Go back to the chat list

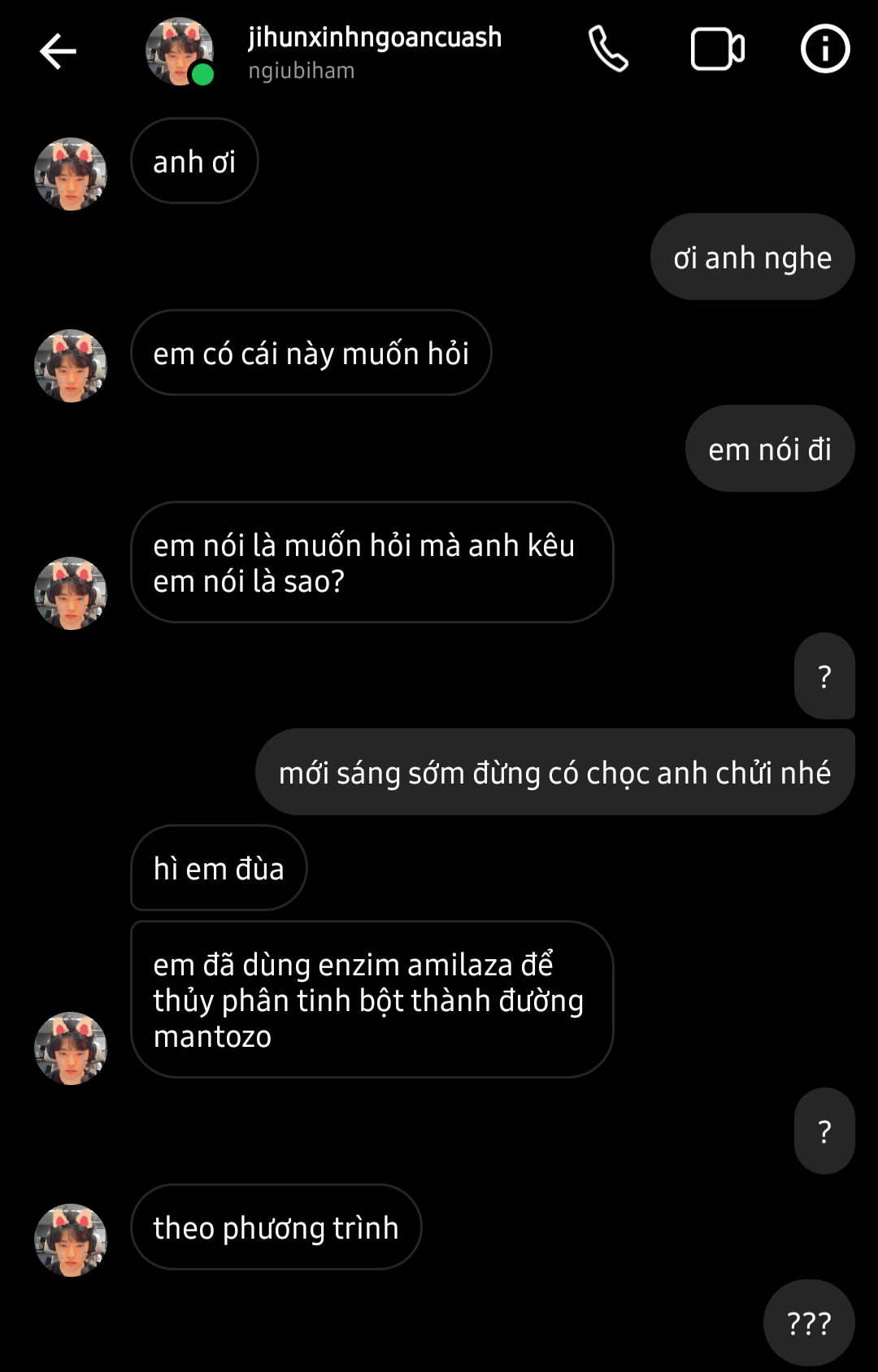58,51
